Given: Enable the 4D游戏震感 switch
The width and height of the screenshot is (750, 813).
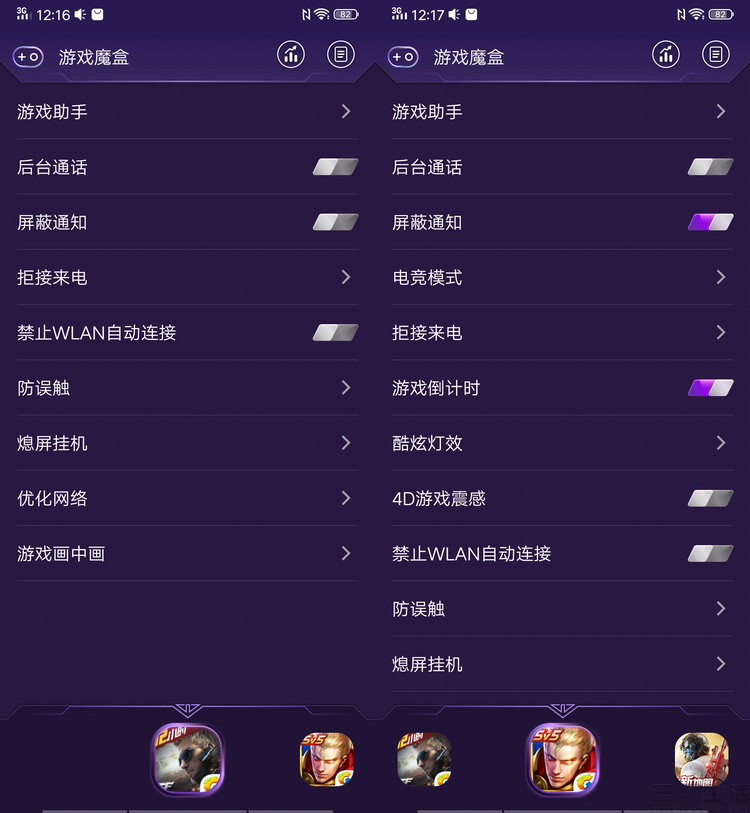Looking at the screenshot, I should (x=710, y=498).
